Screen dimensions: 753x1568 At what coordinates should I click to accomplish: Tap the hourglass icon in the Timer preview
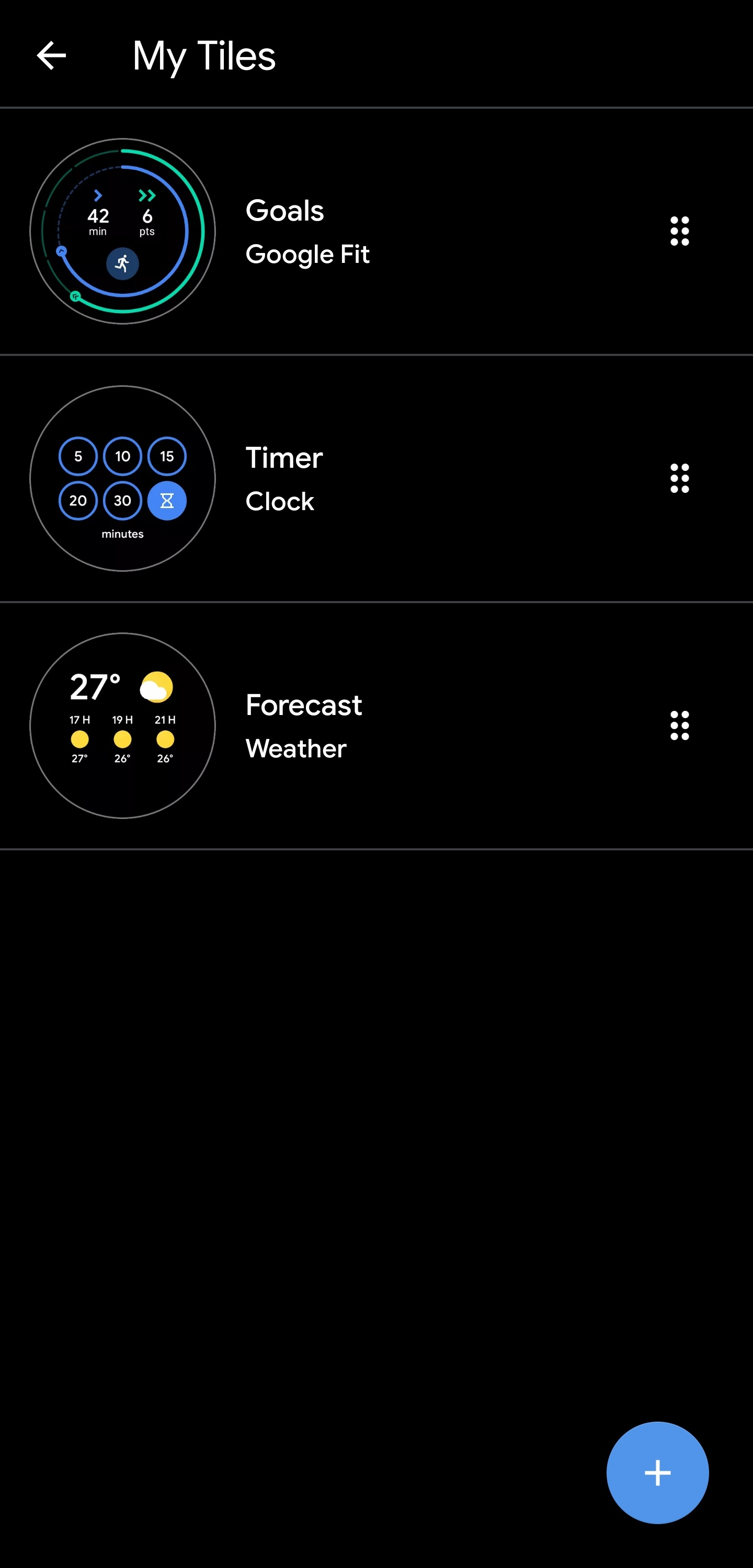pos(166,500)
